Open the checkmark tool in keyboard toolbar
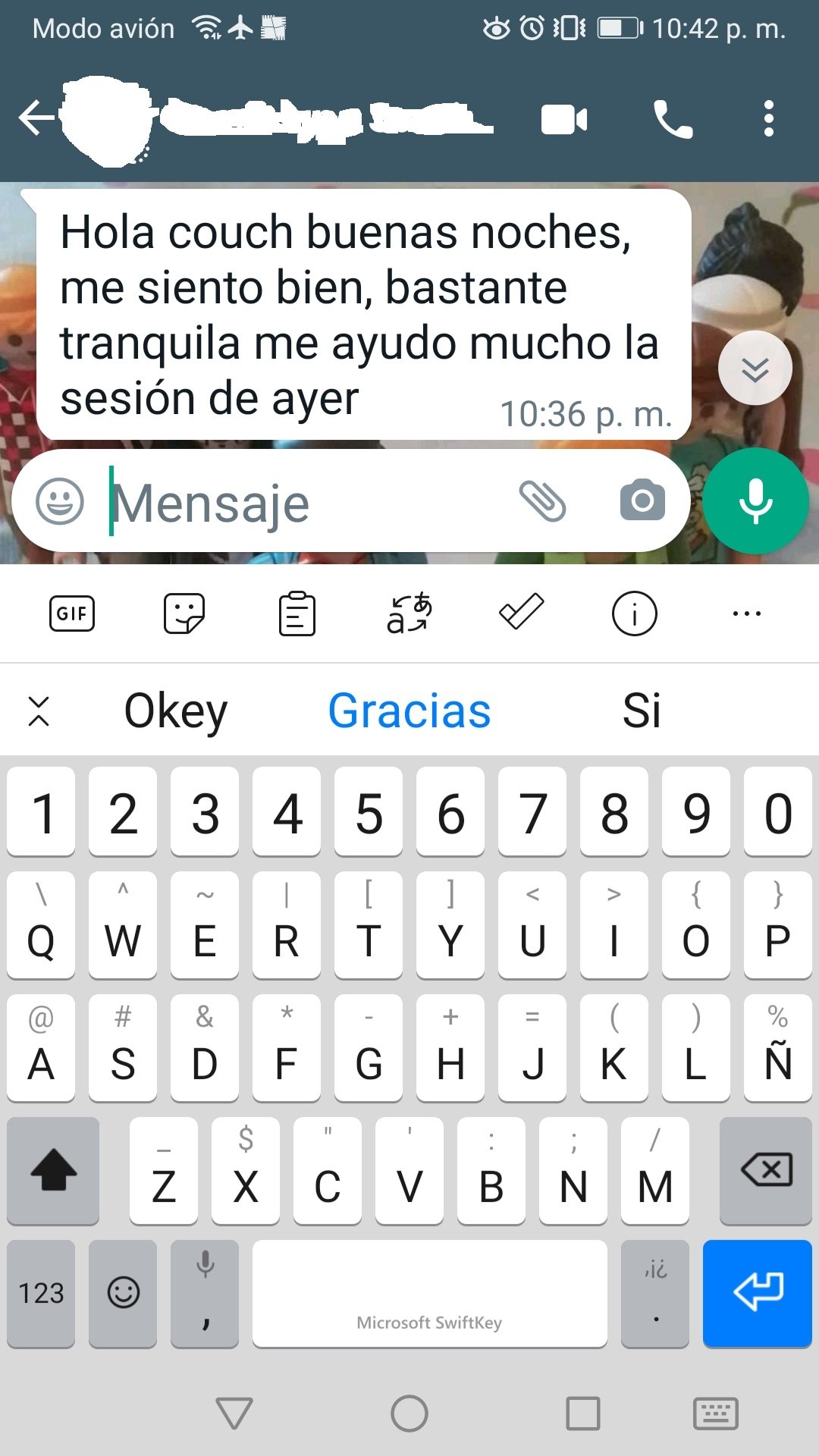Viewport: 819px width, 1456px height. point(522,612)
